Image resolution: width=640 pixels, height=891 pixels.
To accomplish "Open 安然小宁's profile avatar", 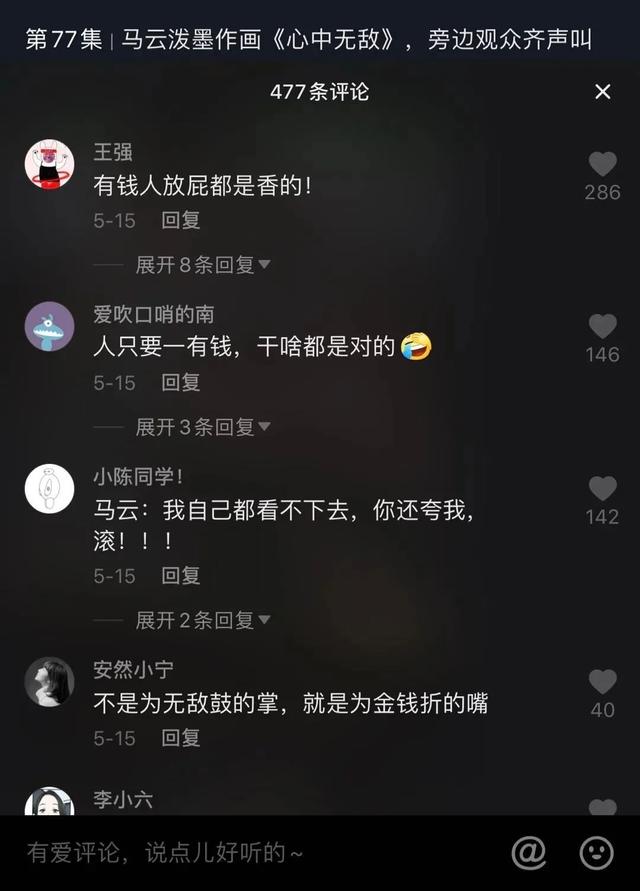I will coord(49,682).
